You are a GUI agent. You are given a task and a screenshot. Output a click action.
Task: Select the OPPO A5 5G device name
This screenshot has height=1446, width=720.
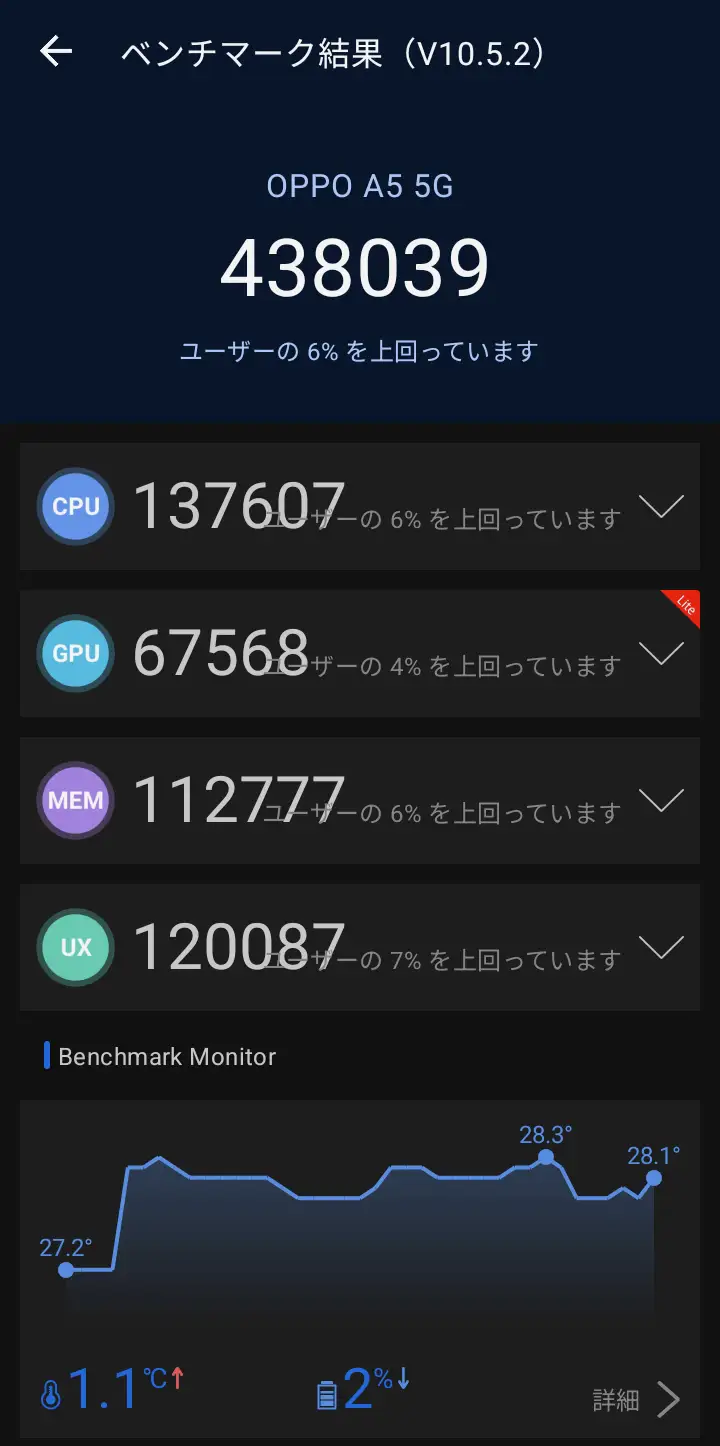(x=360, y=186)
